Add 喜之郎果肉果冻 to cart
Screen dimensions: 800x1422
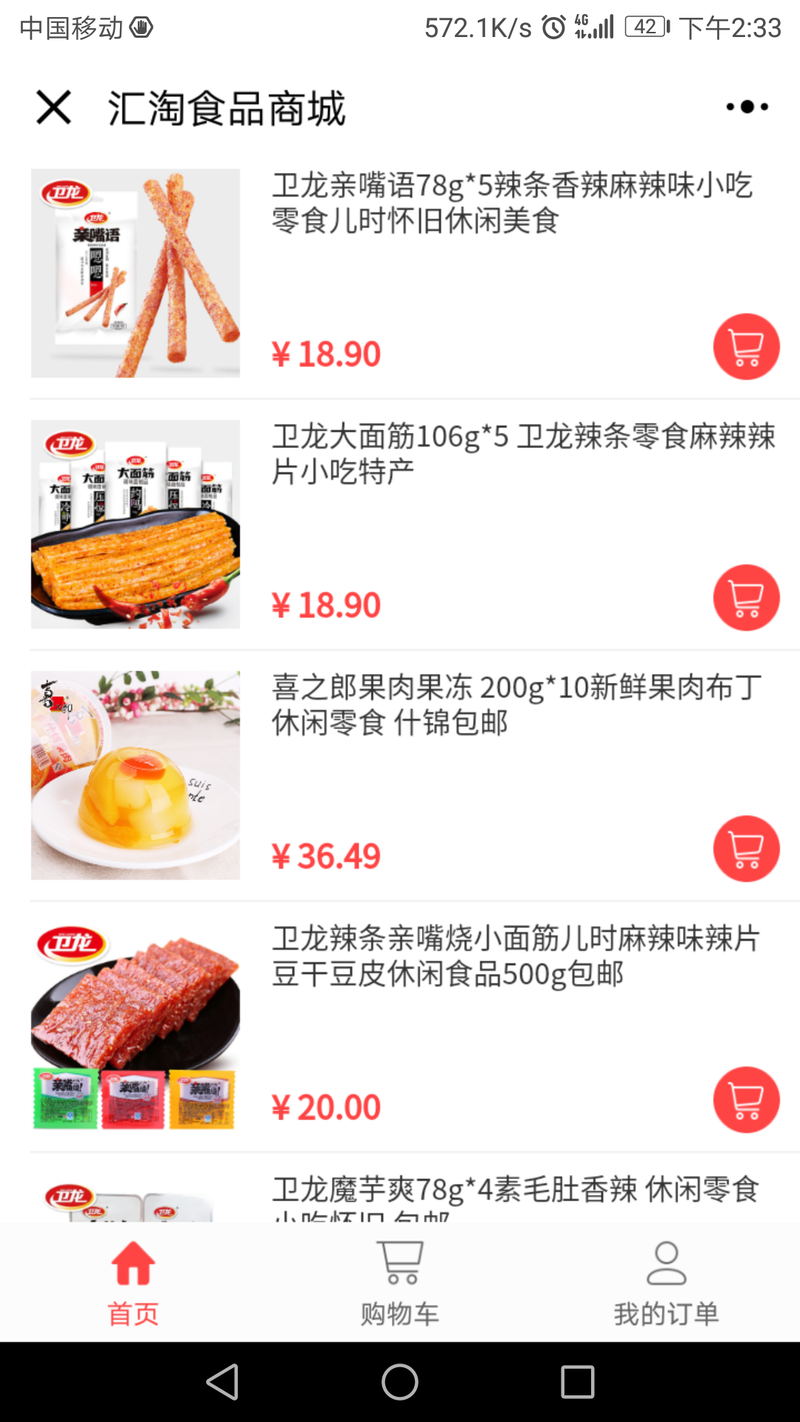pos(746,849)
